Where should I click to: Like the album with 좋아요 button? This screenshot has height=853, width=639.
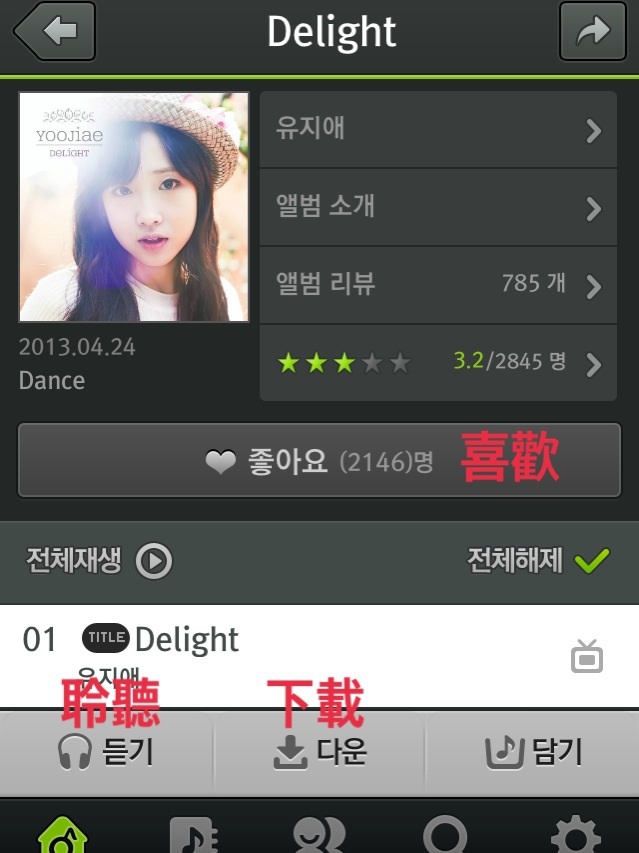pos(319,461)
